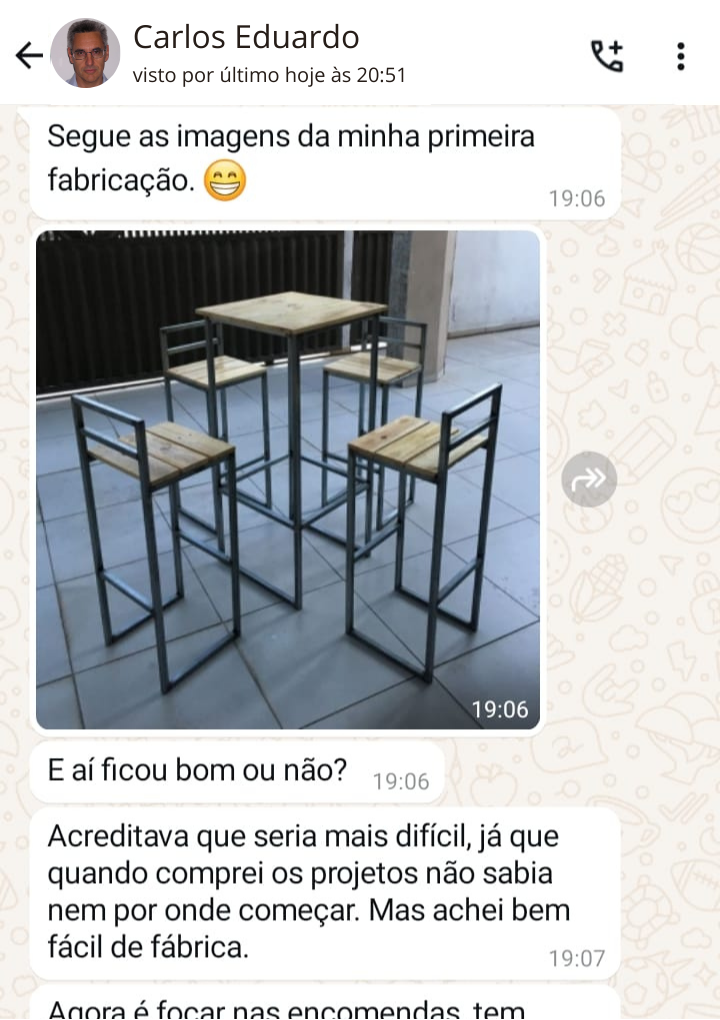Start a call with Carlos Eduardo
Image resolution: width=720 pixels, height=1020 pixels.
607,56
